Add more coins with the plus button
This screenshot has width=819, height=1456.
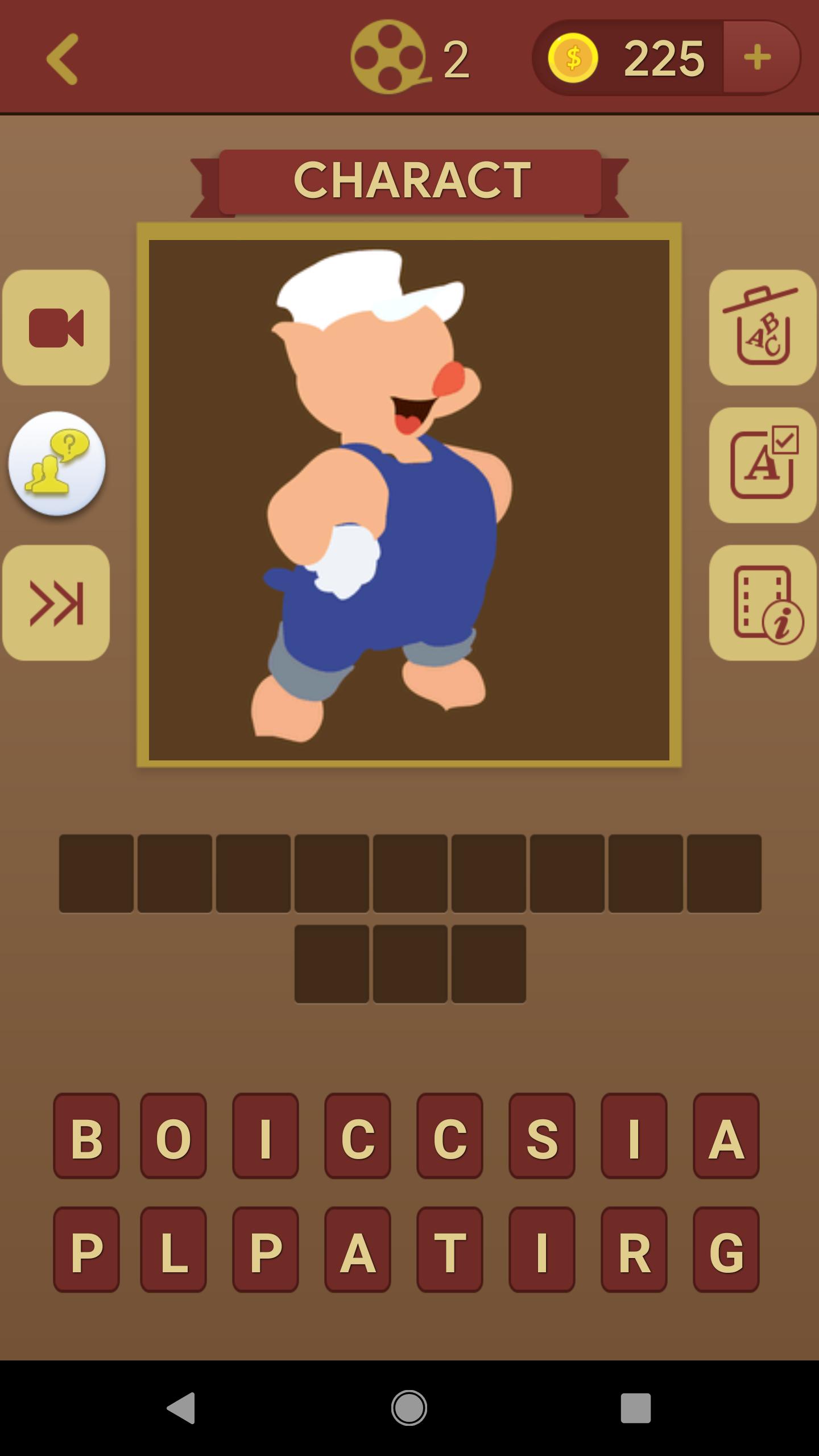(x=758, y=57)
